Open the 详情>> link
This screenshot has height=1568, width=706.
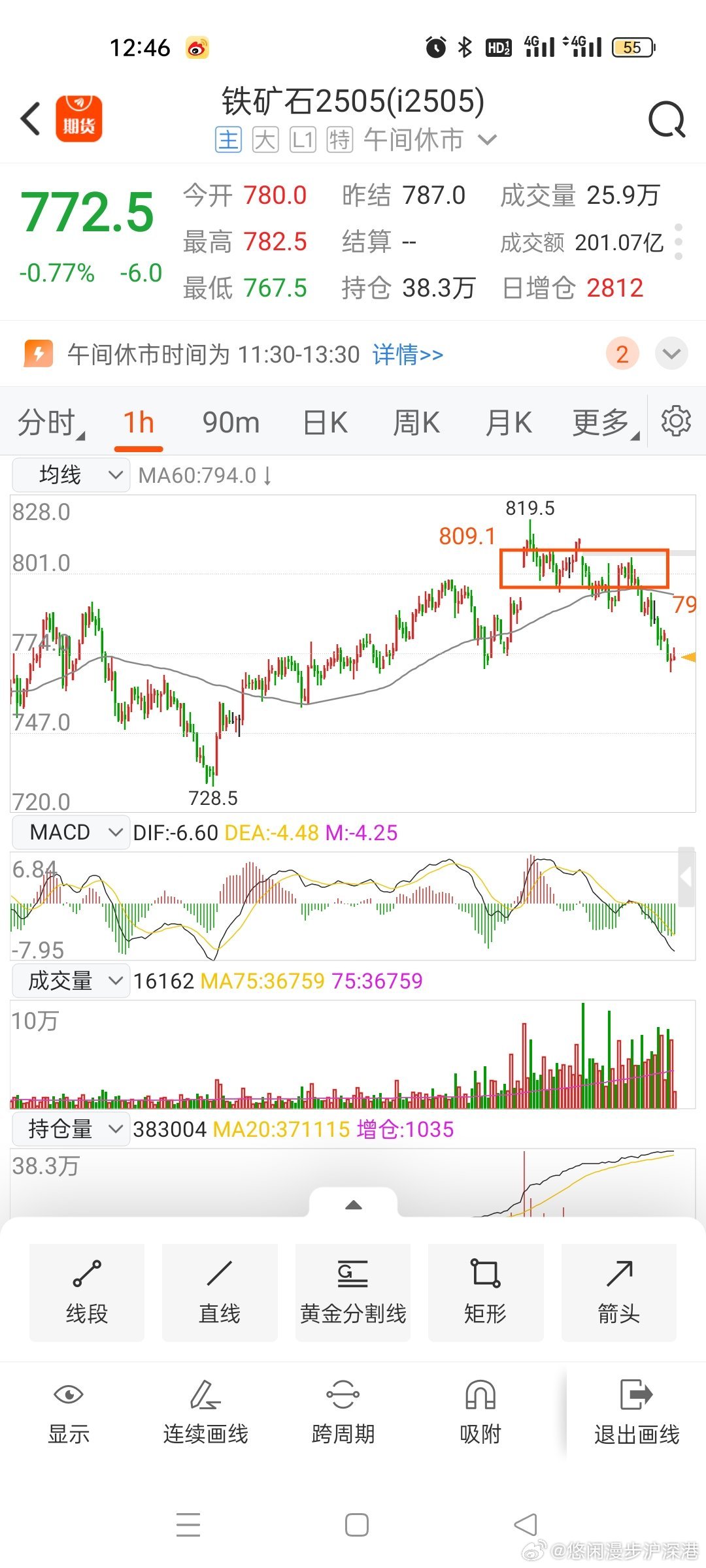point(408,354)
